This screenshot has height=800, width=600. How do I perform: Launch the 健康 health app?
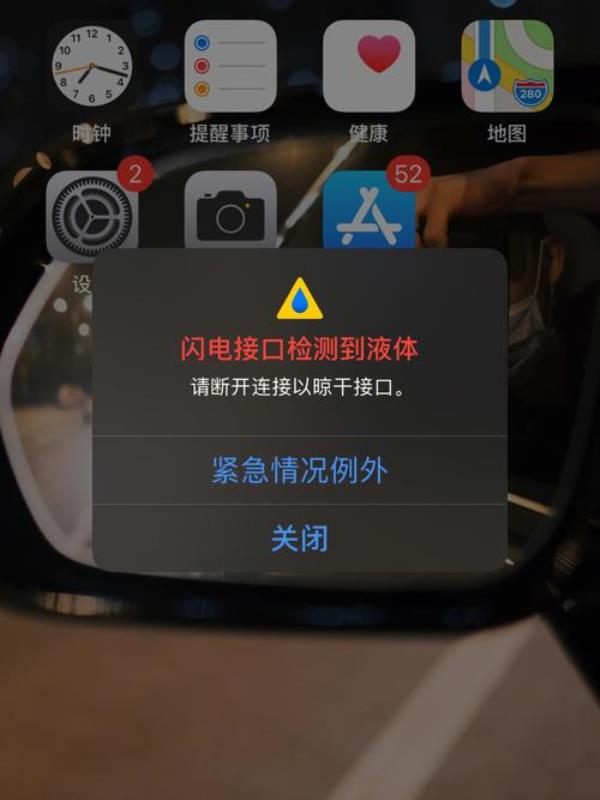(x=369, y=66)
